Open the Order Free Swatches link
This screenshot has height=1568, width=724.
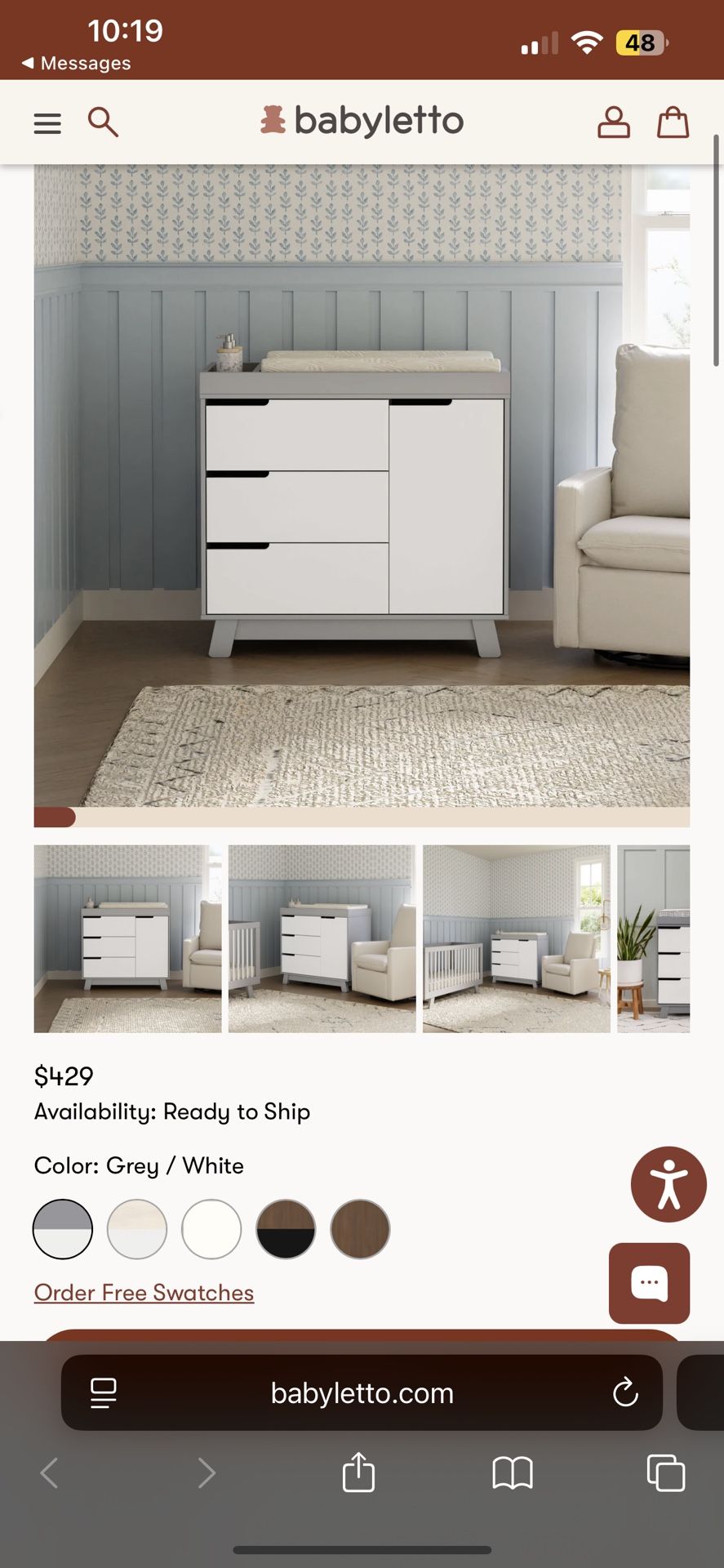pos(144,1293)
